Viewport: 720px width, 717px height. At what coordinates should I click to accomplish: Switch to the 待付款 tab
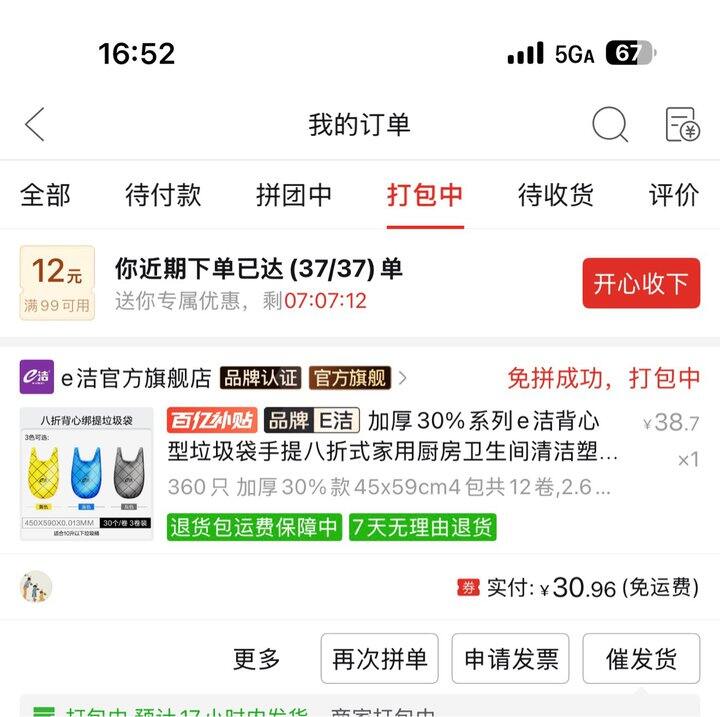[x=163, y=195]
